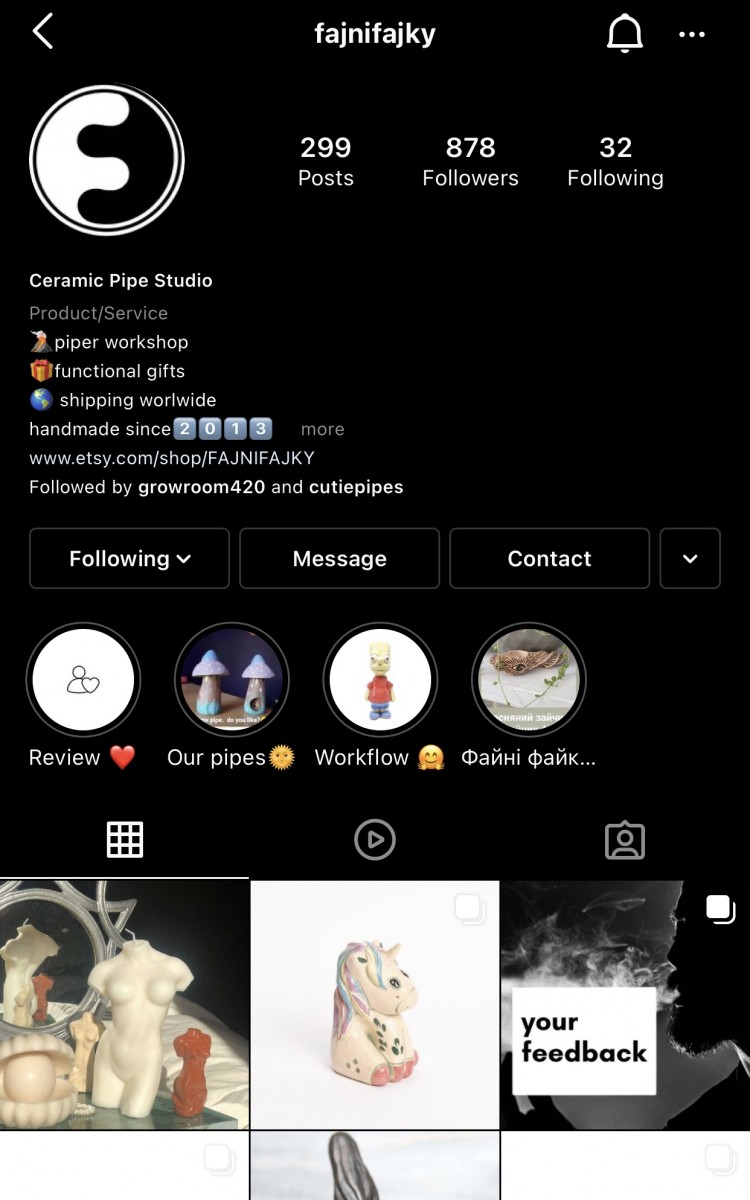Screen dimensions: 750x1200
Task: Open the Файні файк... story highlight
Action: click(x=528, y=680)
